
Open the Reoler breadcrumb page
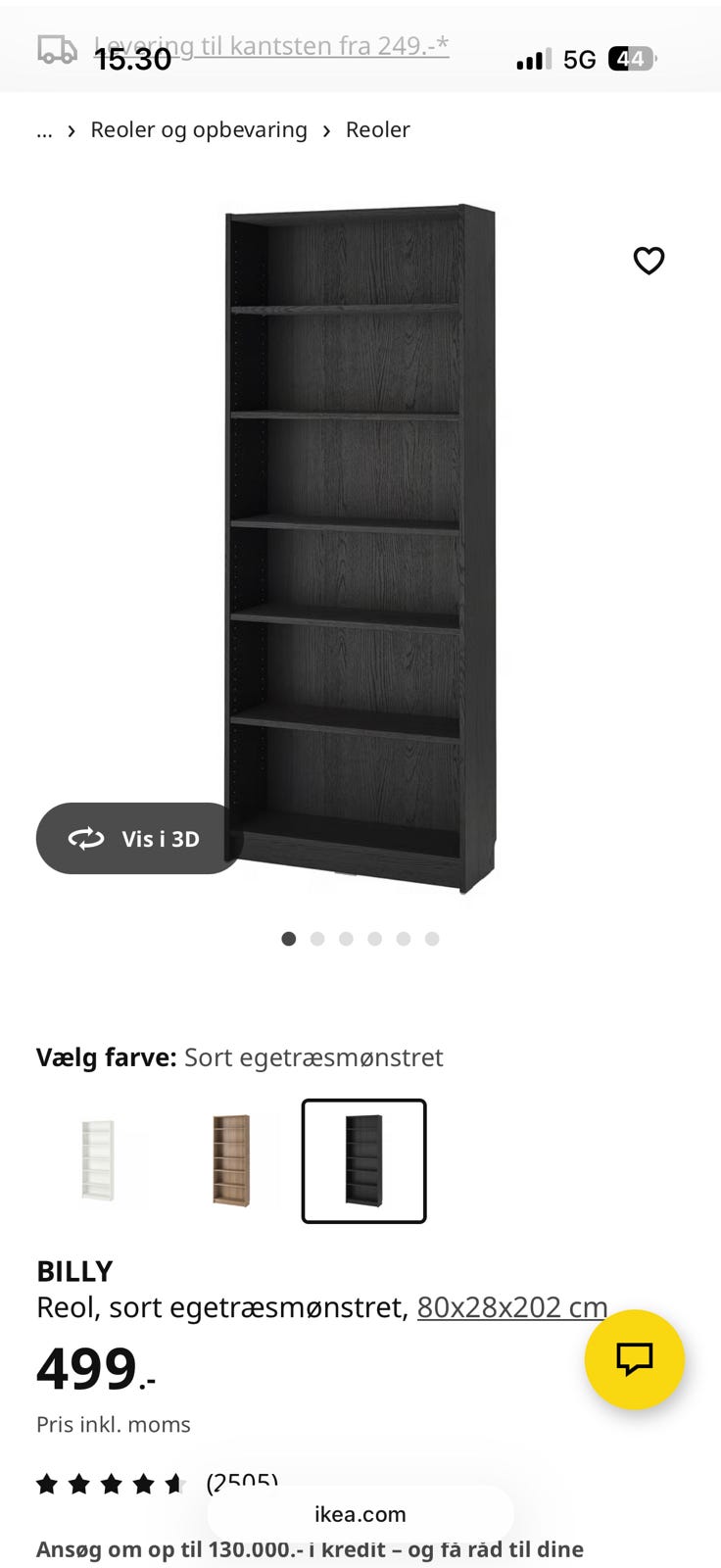(x=378, y=129)
